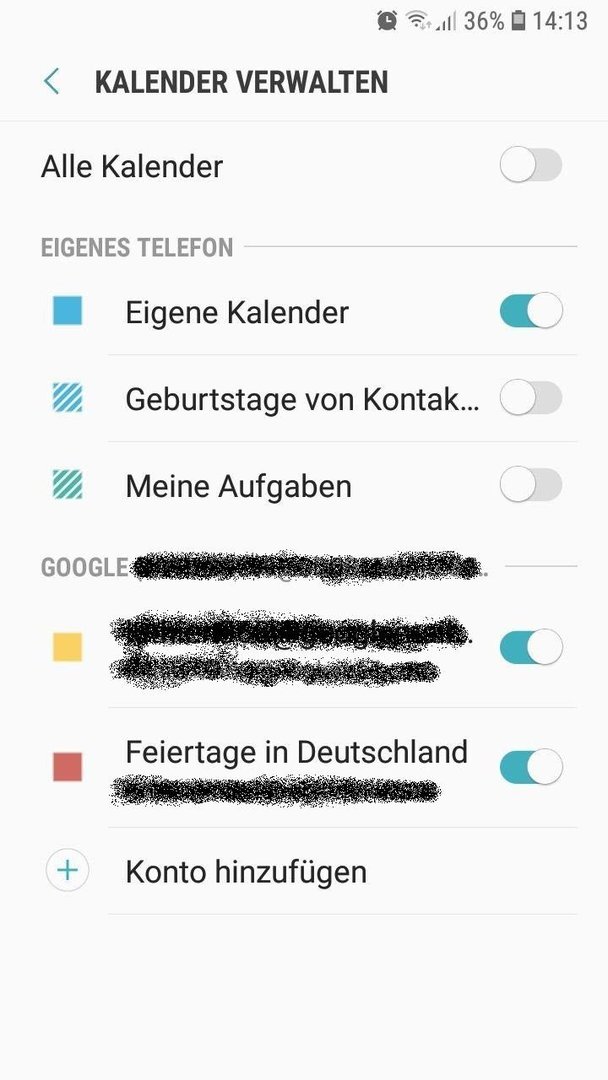This screenshot has width=608, height=1080.
Task: Turn off Eigene Kalender
Action: pos(531,311)
